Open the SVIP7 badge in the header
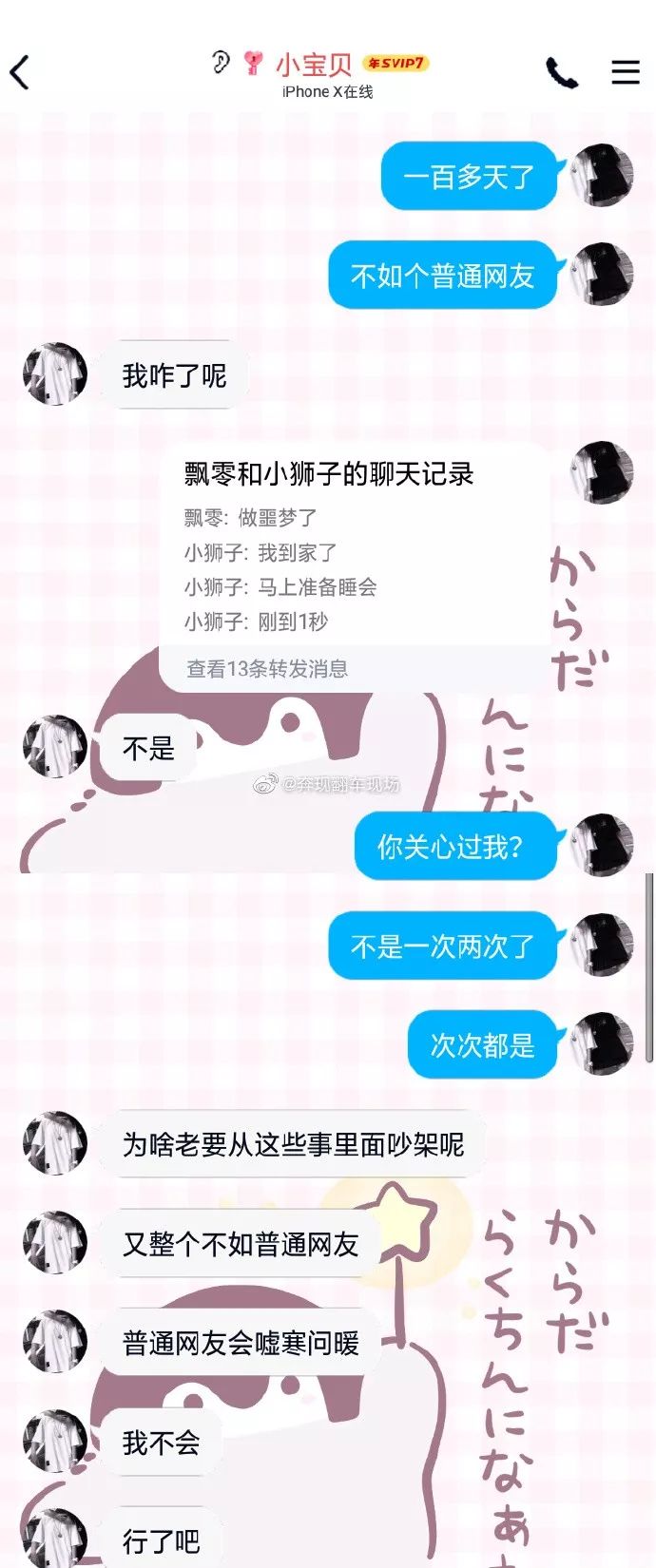The width and height of the screenshot is (656, 1568). click(x=396, y=64)
